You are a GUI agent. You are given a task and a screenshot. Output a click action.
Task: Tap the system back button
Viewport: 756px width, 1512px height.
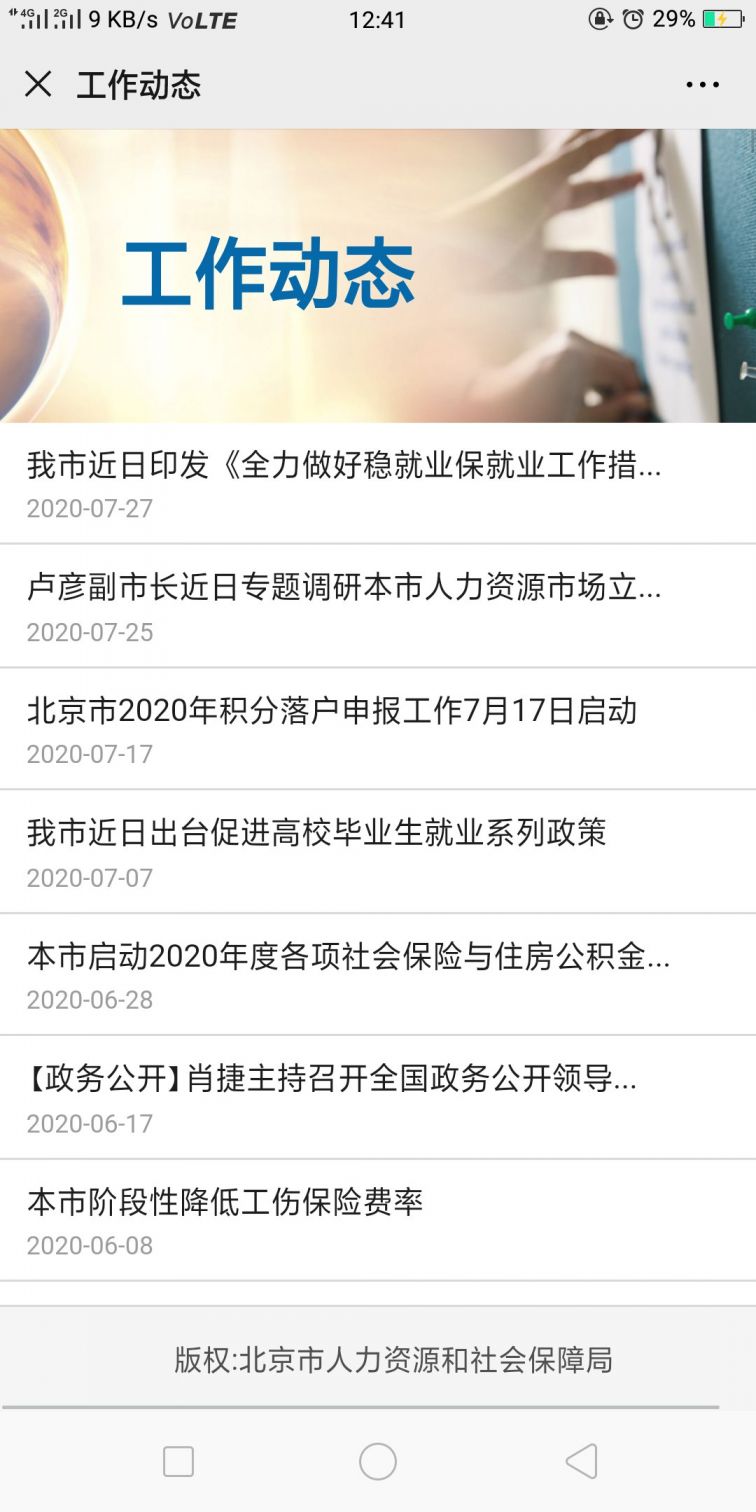click(581, 1461)
